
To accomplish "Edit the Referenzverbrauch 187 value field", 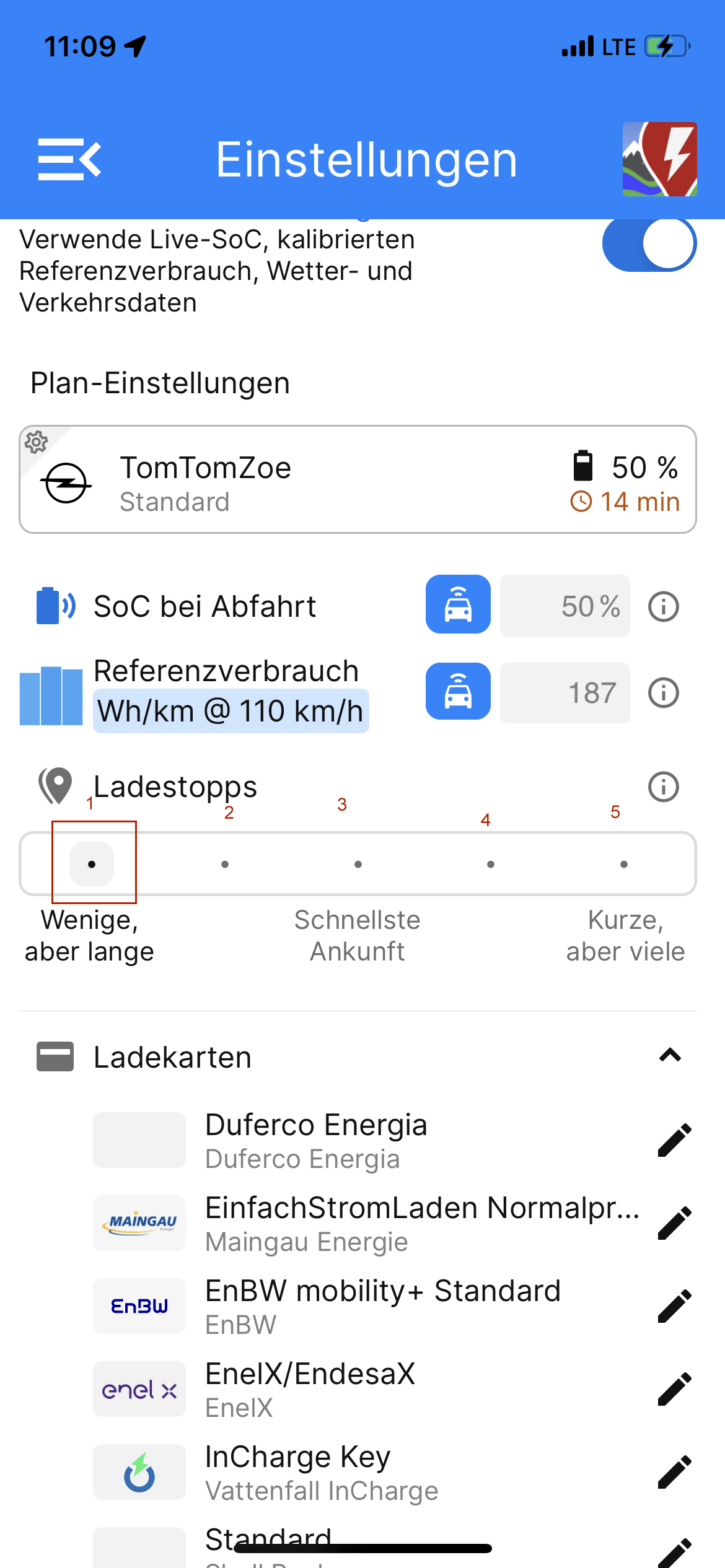I will tap(565, 692).
